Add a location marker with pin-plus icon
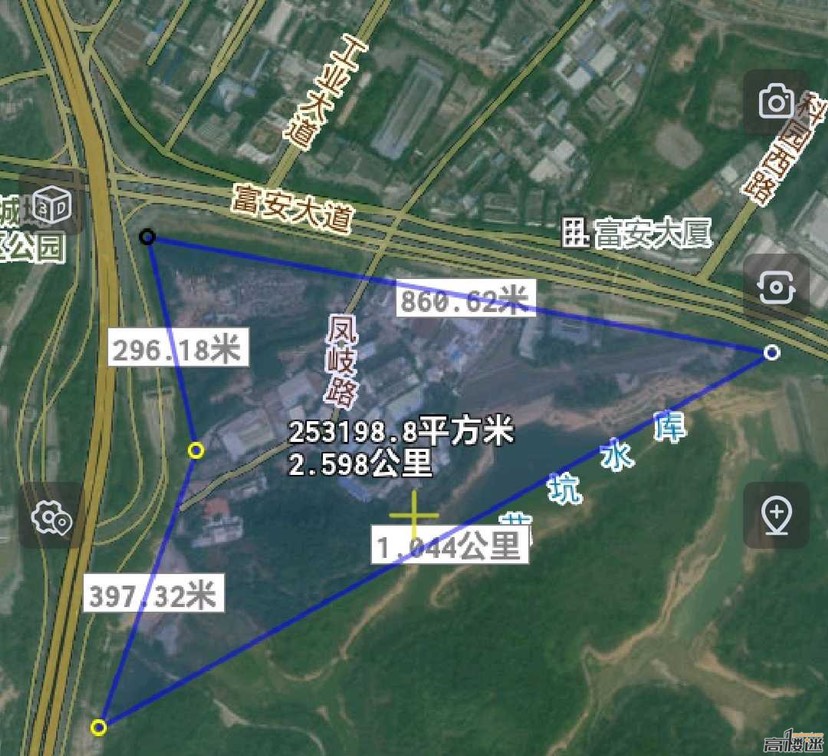 tap(776, 515)
